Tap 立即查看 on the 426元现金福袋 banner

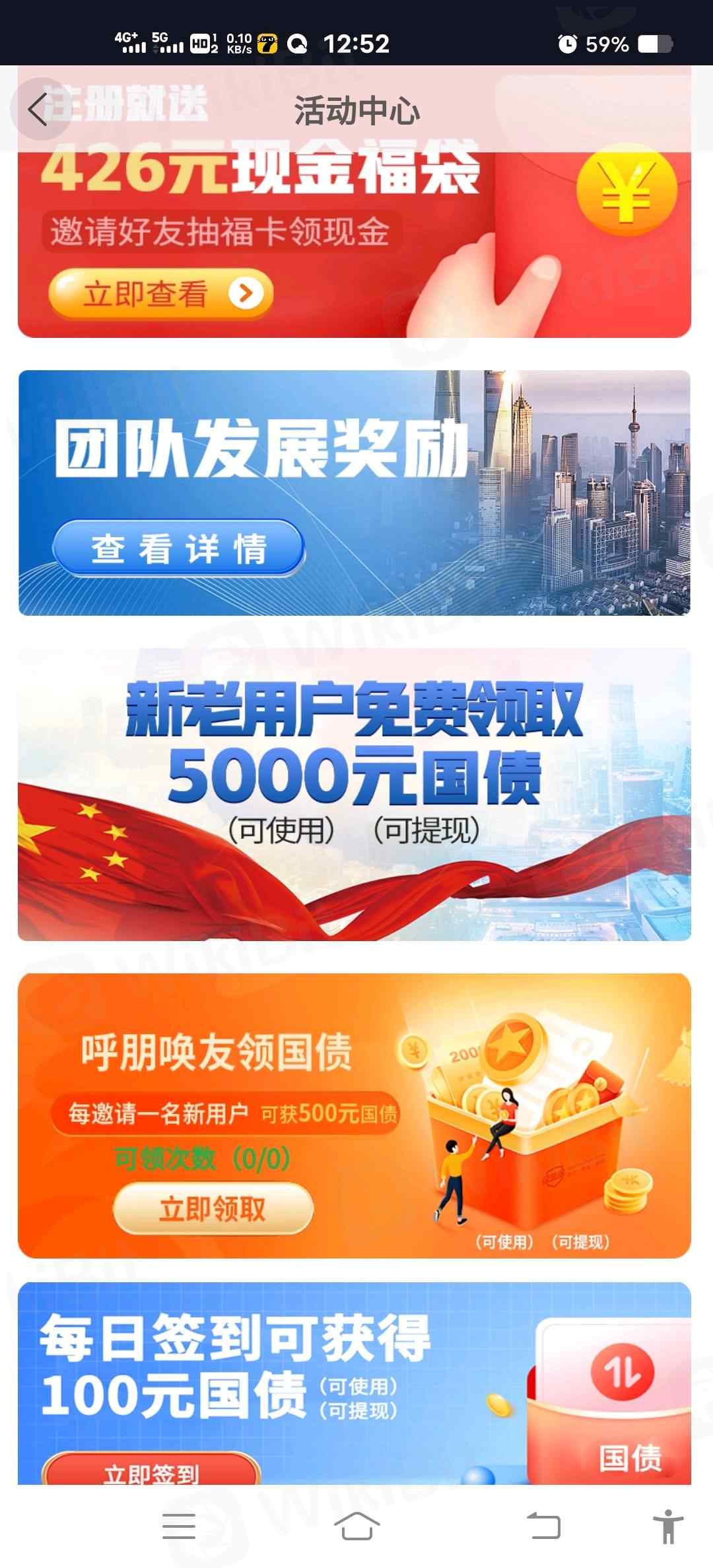tap(161, 294)
